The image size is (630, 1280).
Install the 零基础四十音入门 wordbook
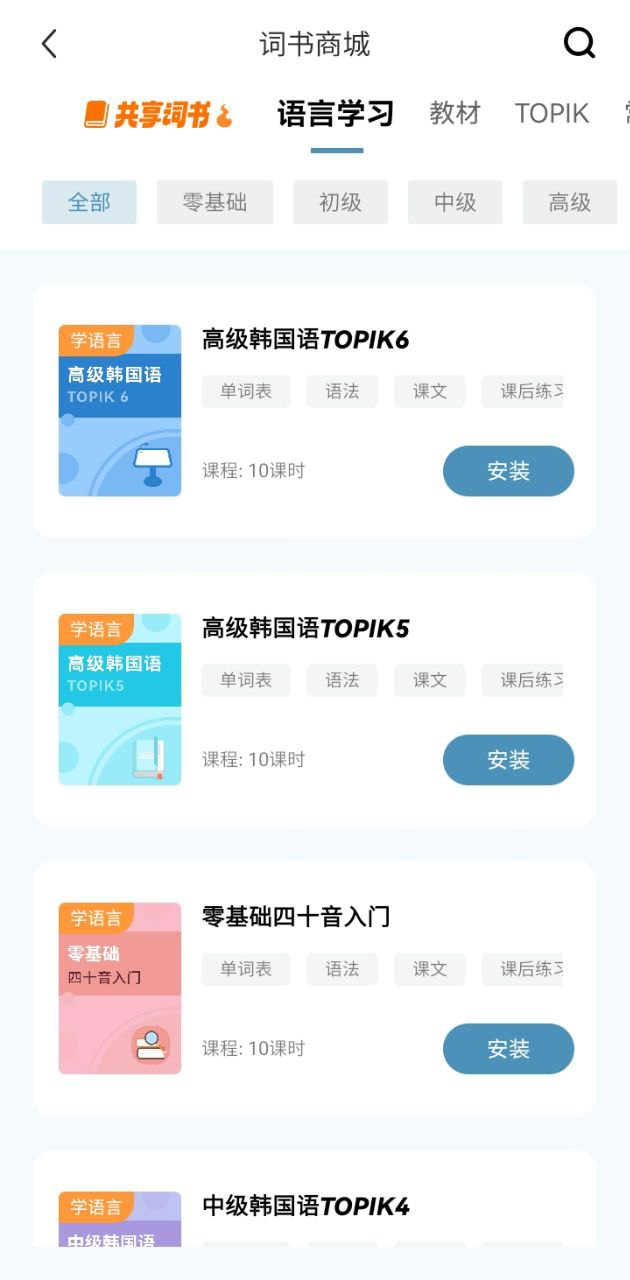pos(508,1049)
